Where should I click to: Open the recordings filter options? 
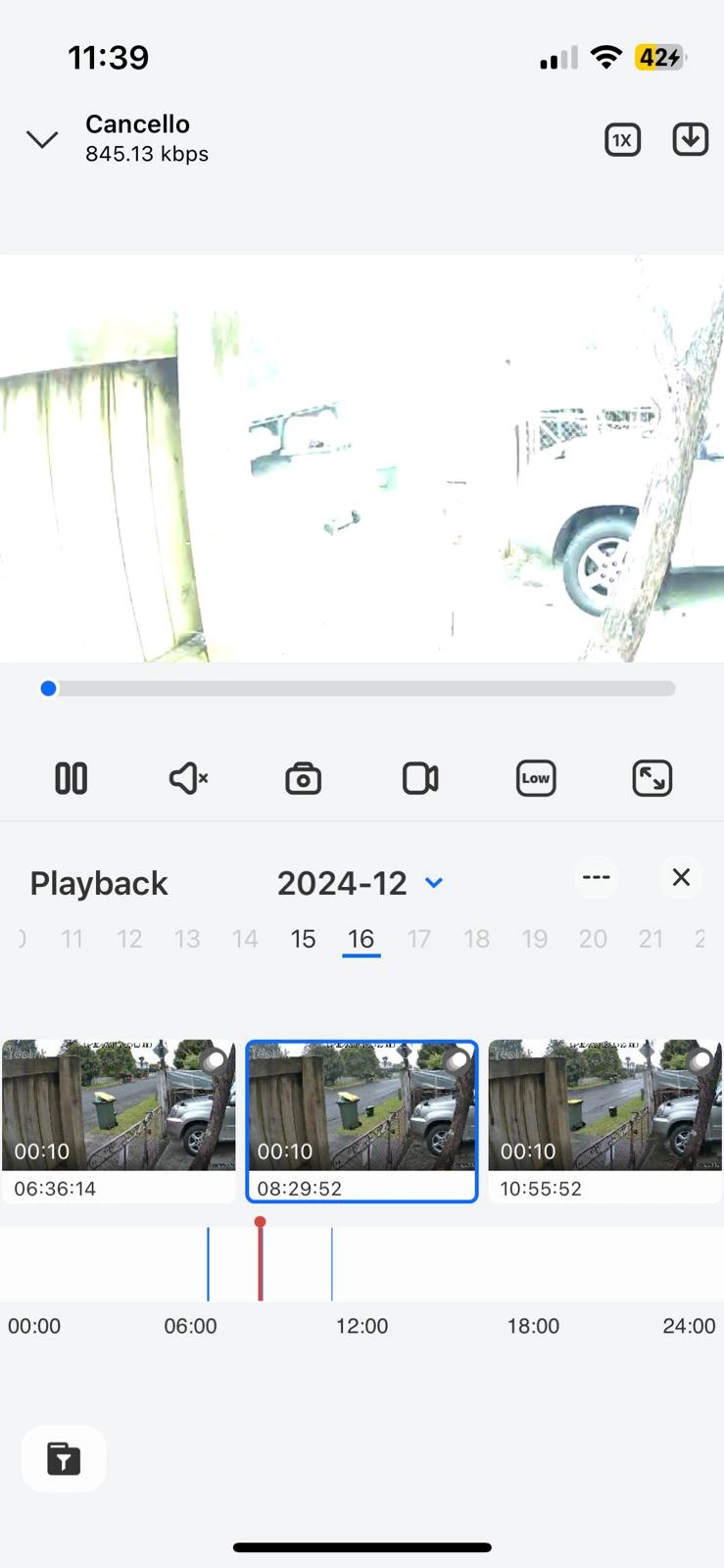click(x=63, y=1458)
